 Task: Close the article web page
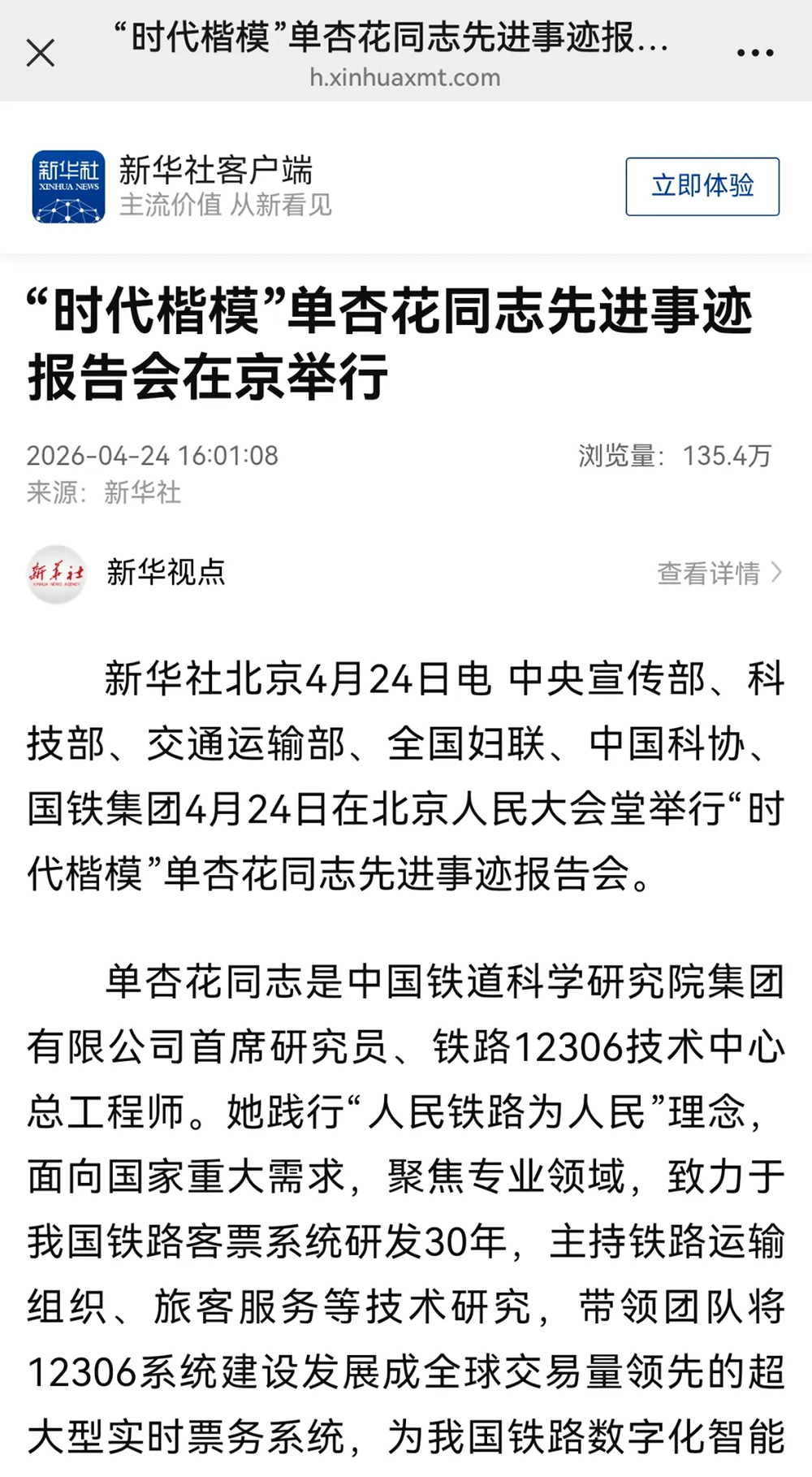[41, 54]
